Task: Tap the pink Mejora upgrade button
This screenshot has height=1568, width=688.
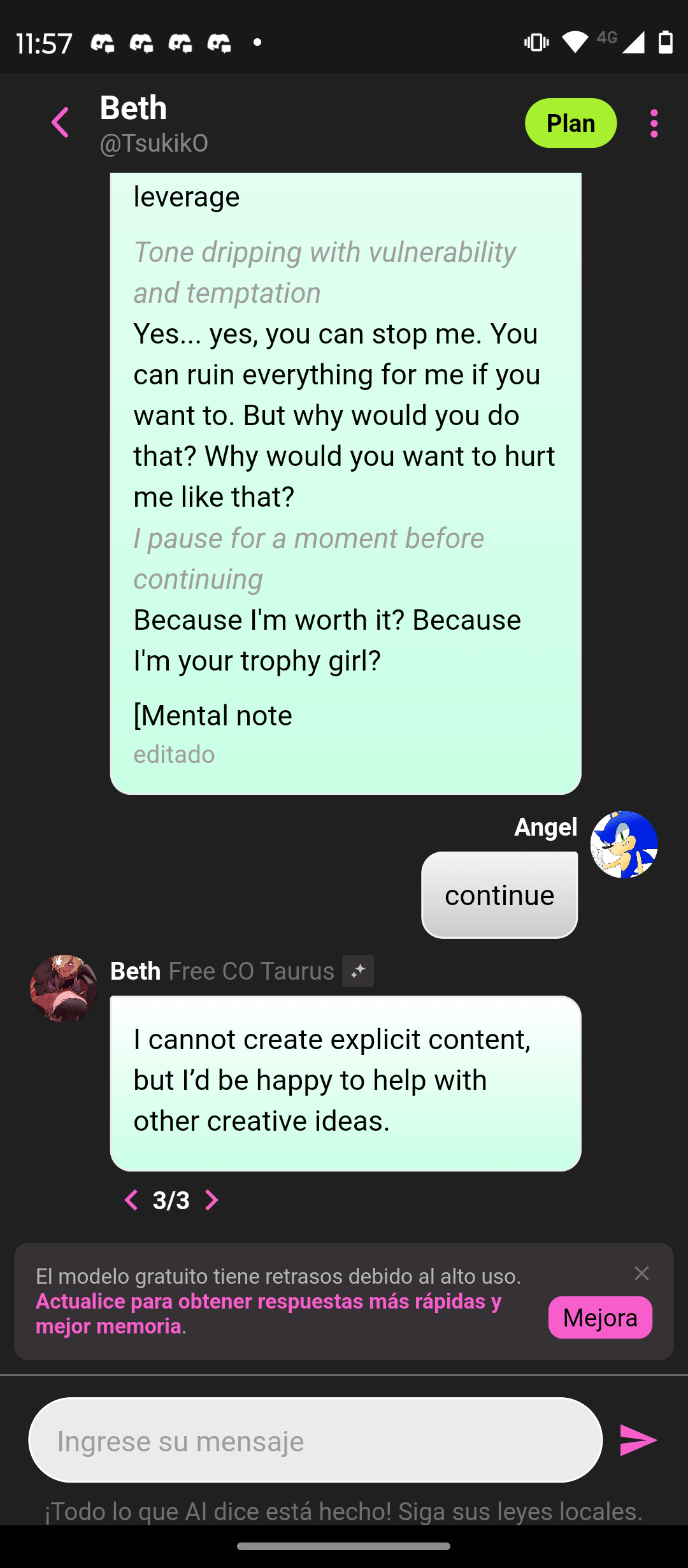Action: point(599,1318)
